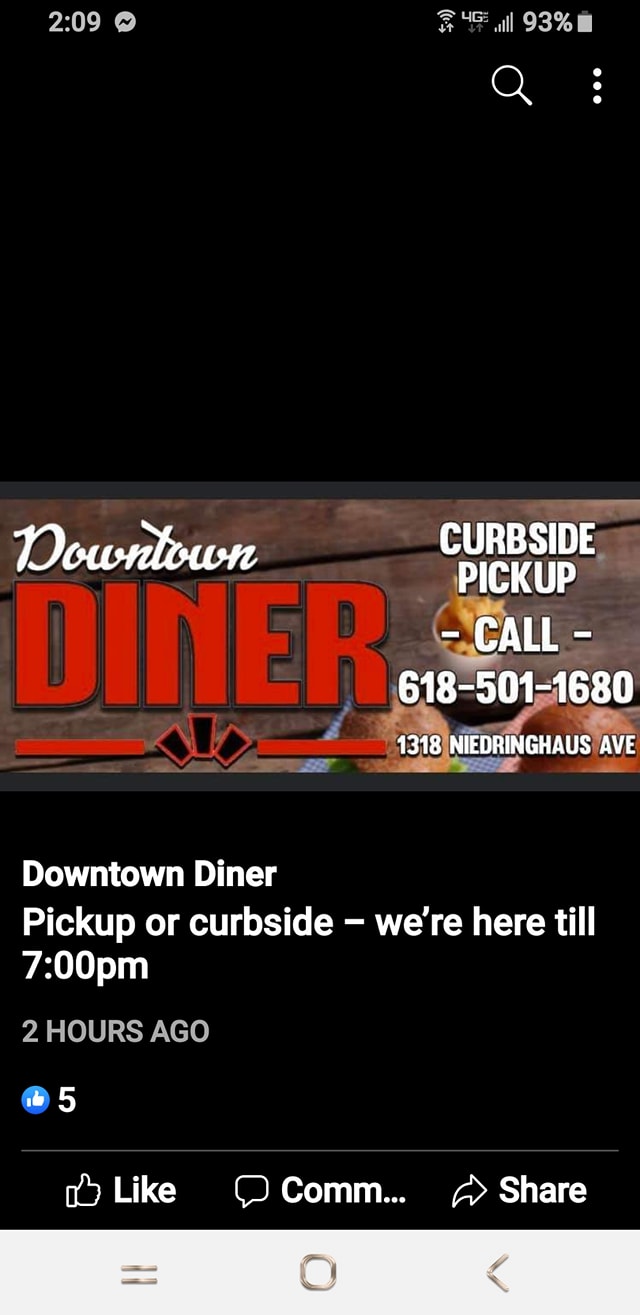Go back with the system back button
The height and width of the screenshot is (1315, 640).
pyautogui.click(x=497, y=1272)
